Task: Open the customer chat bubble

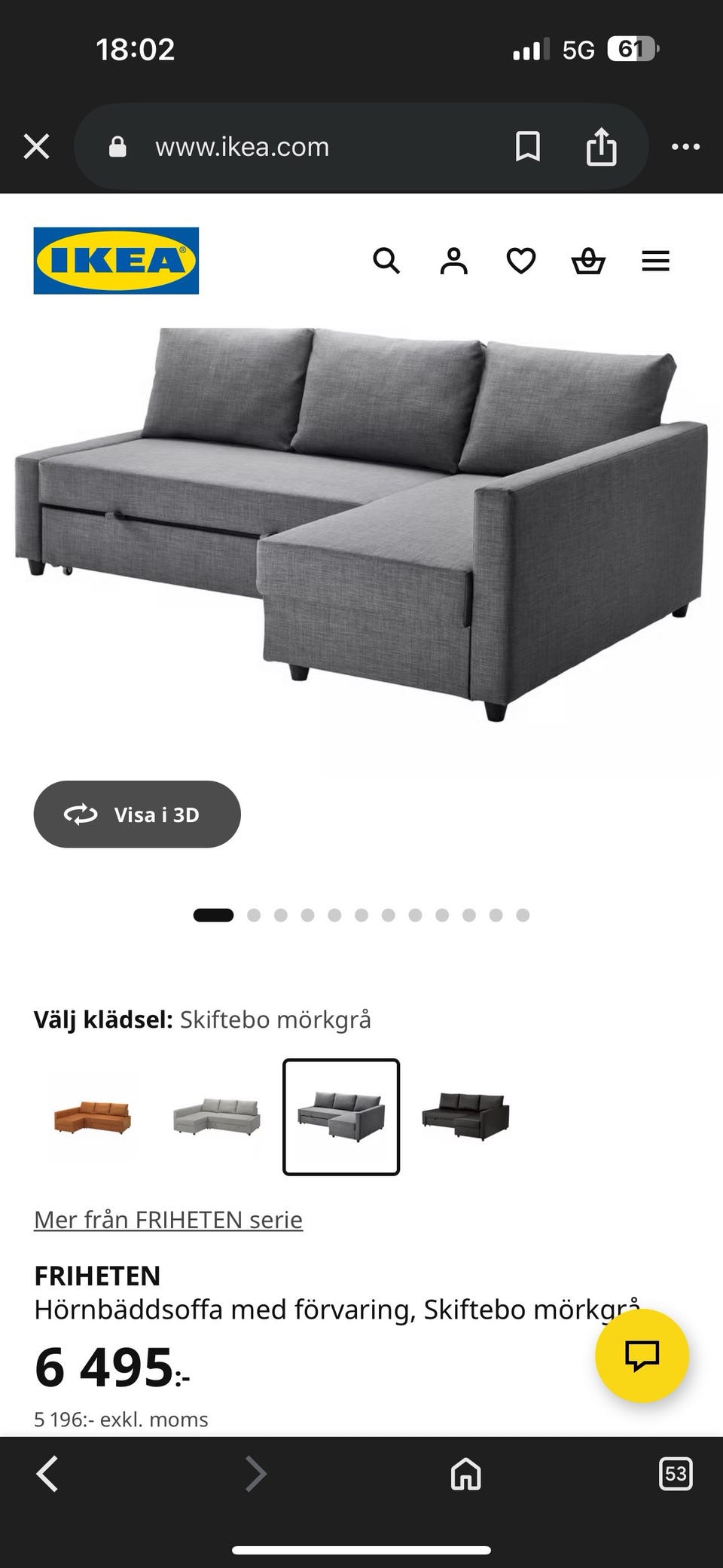Action: tap(644, 1354)
